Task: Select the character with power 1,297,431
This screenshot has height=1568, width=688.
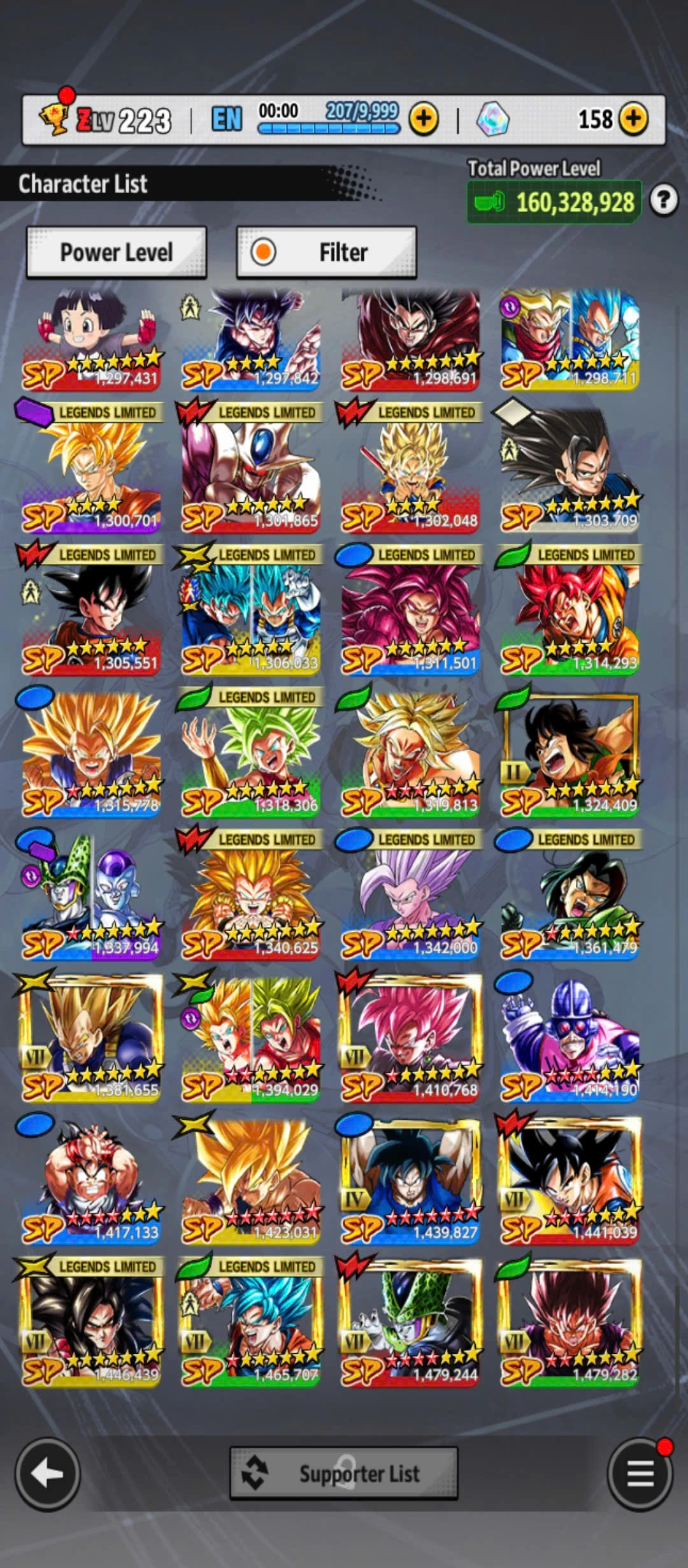Action: [x=91, y=339]
